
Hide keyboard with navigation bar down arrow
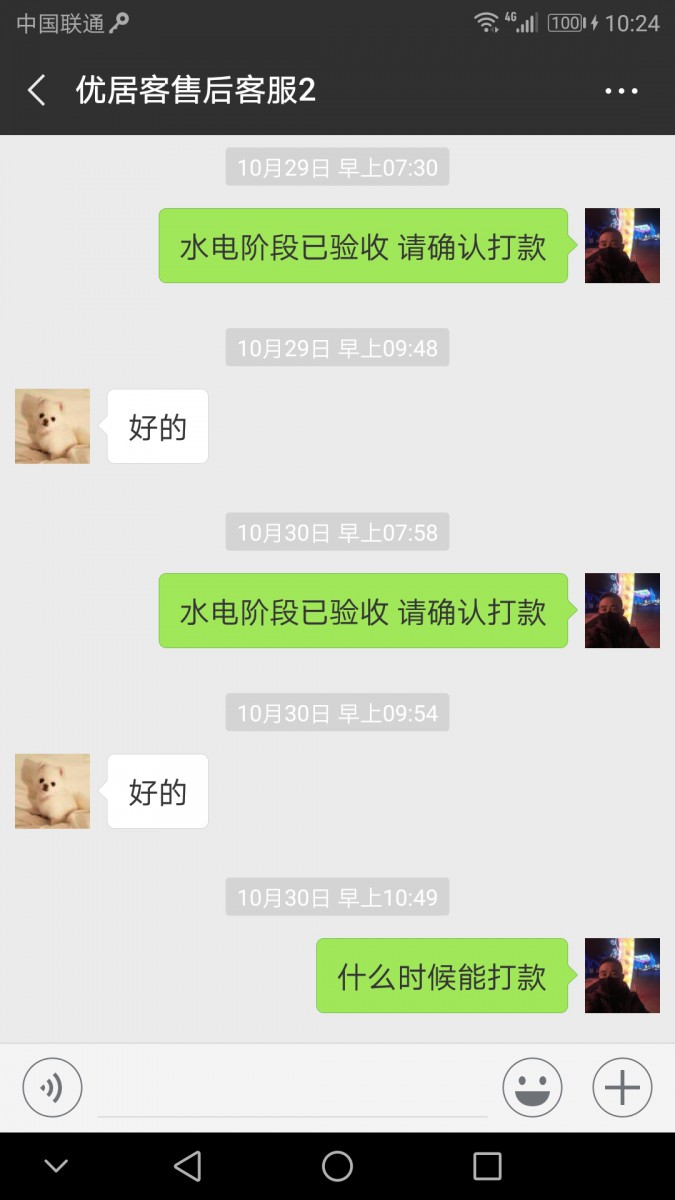click(57, 1166)
